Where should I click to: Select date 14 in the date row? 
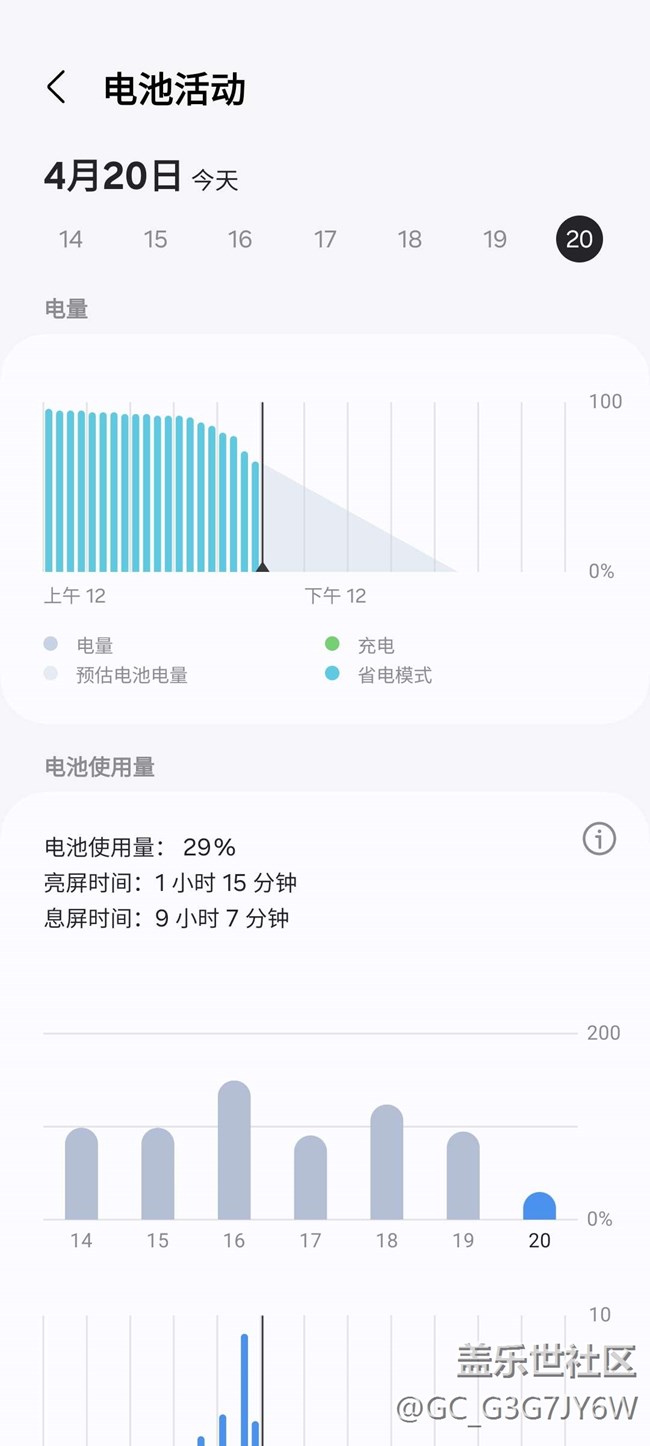[70, 239]
